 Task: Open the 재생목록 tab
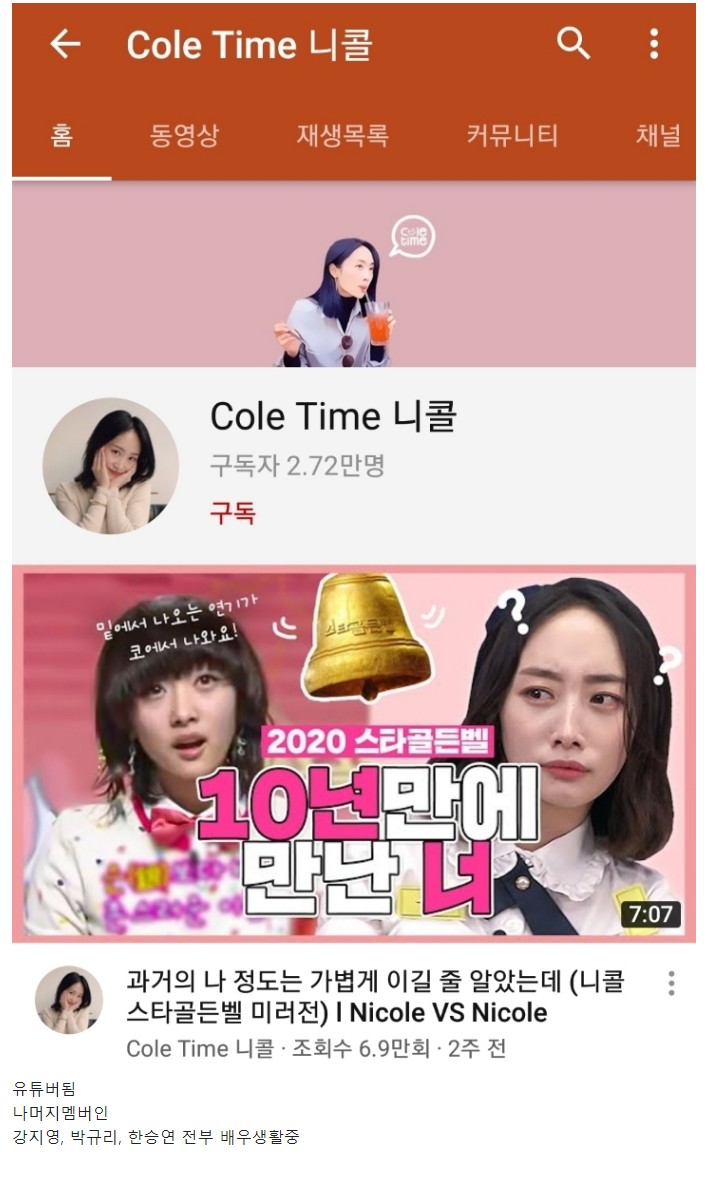point(342,136)
